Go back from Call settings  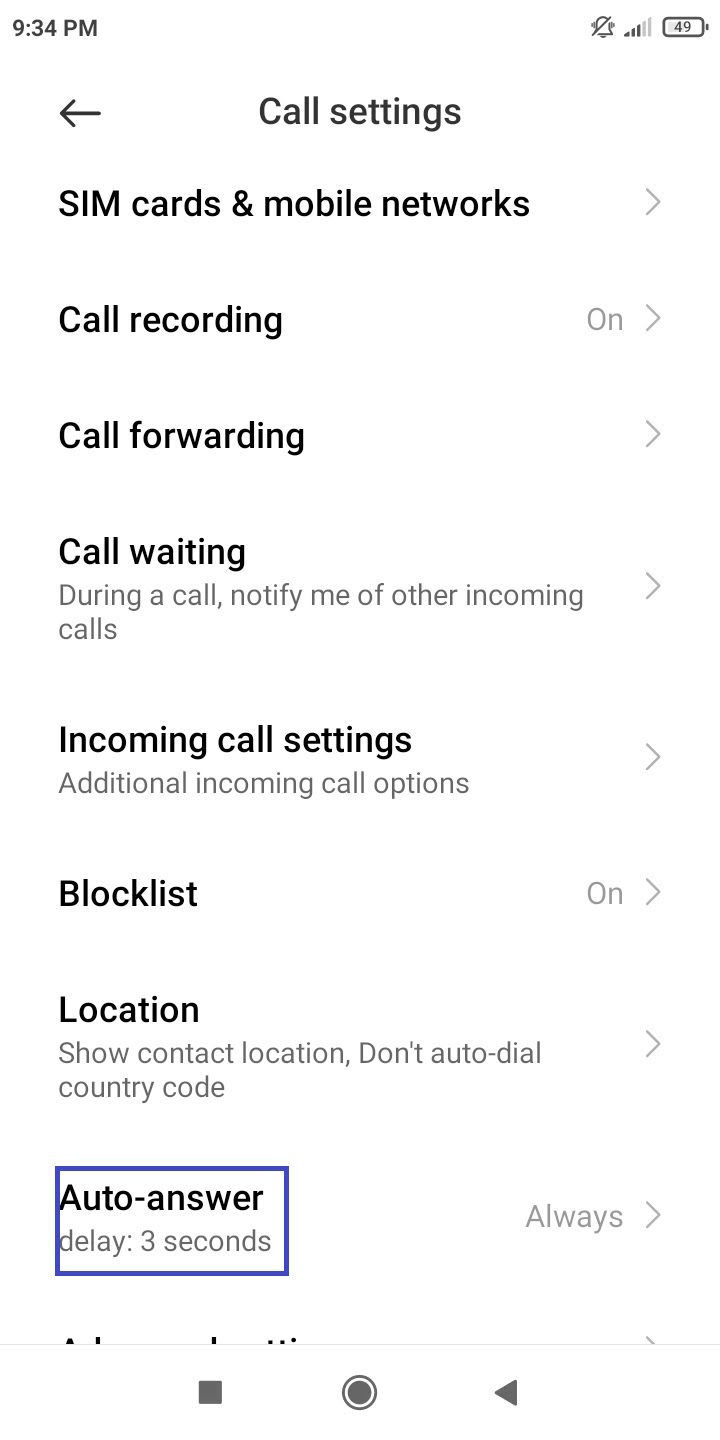pyautogui.click(x=80, y=113)
